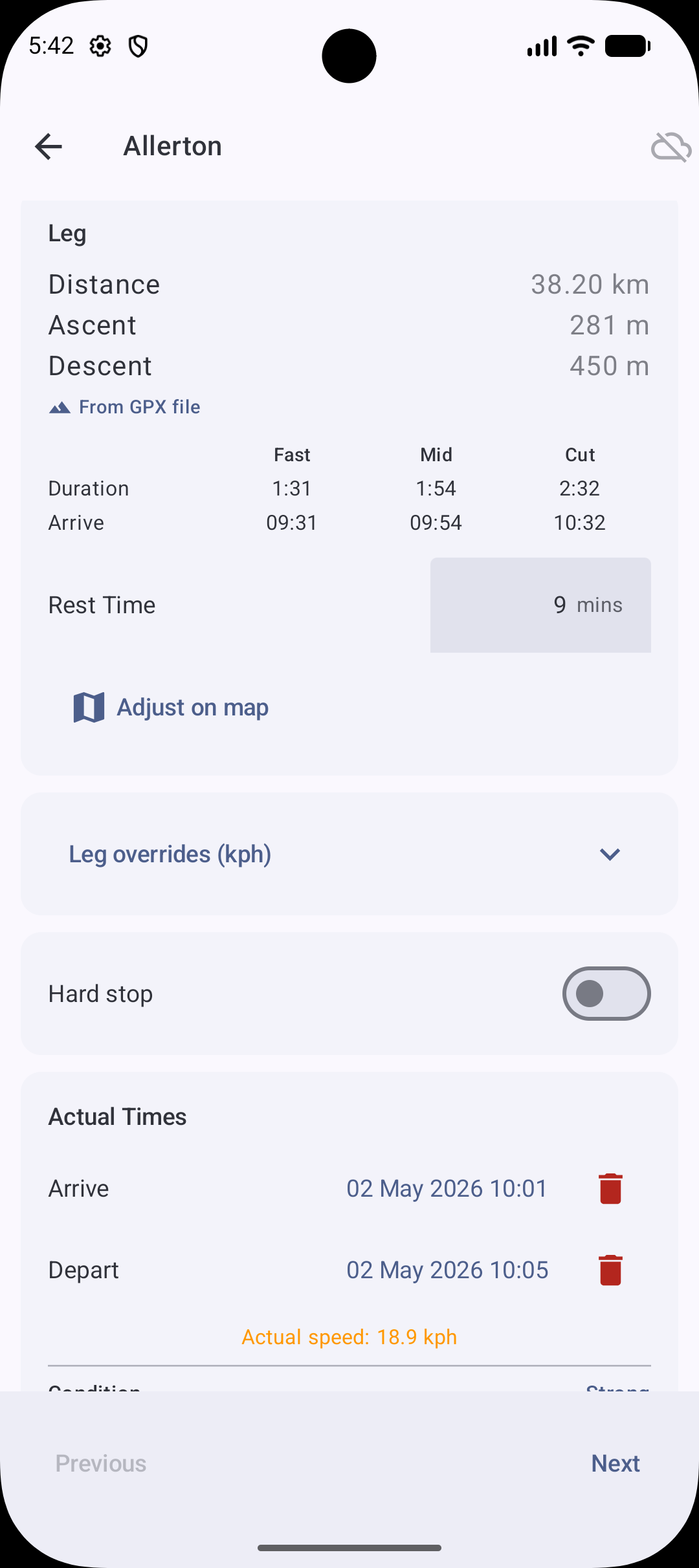Screen dimensions: 699x1568
Task: Open Adjust on map
Action: (x=171, y=707)
